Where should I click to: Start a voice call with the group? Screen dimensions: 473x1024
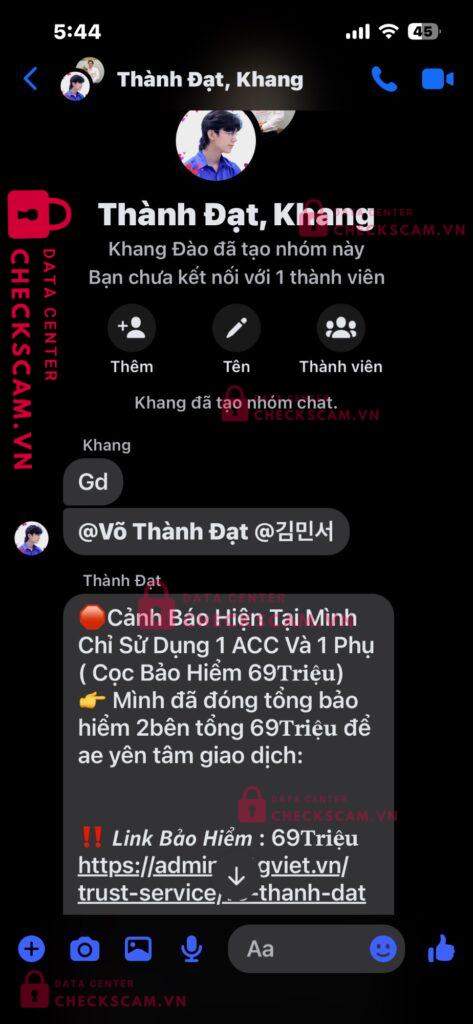pos(384,79)
